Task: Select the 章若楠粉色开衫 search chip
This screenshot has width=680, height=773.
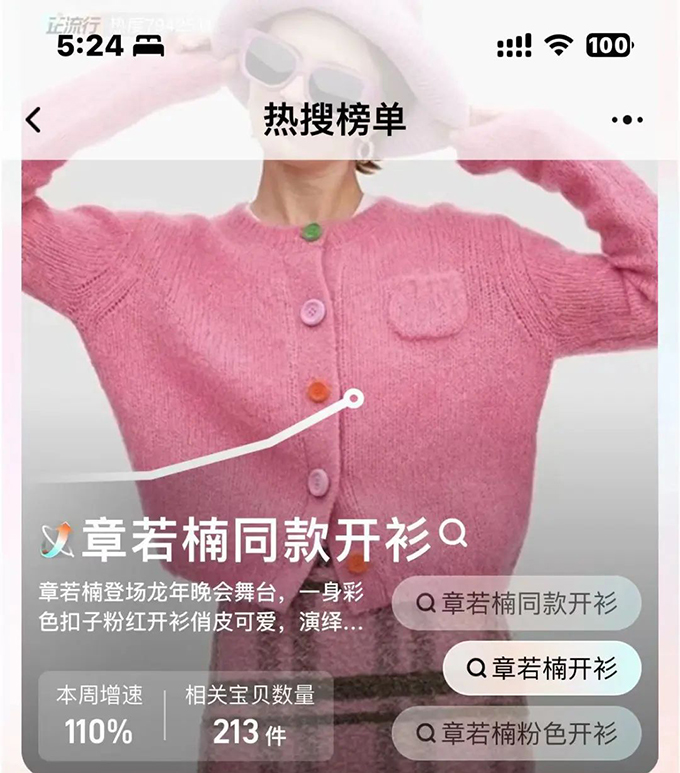Action: coord(516,733)
